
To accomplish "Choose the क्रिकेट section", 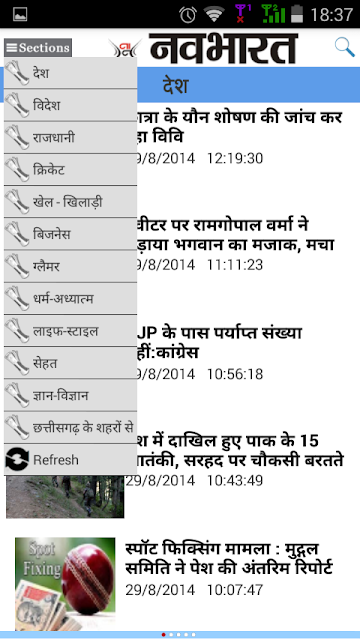I will tap(70, 170).
